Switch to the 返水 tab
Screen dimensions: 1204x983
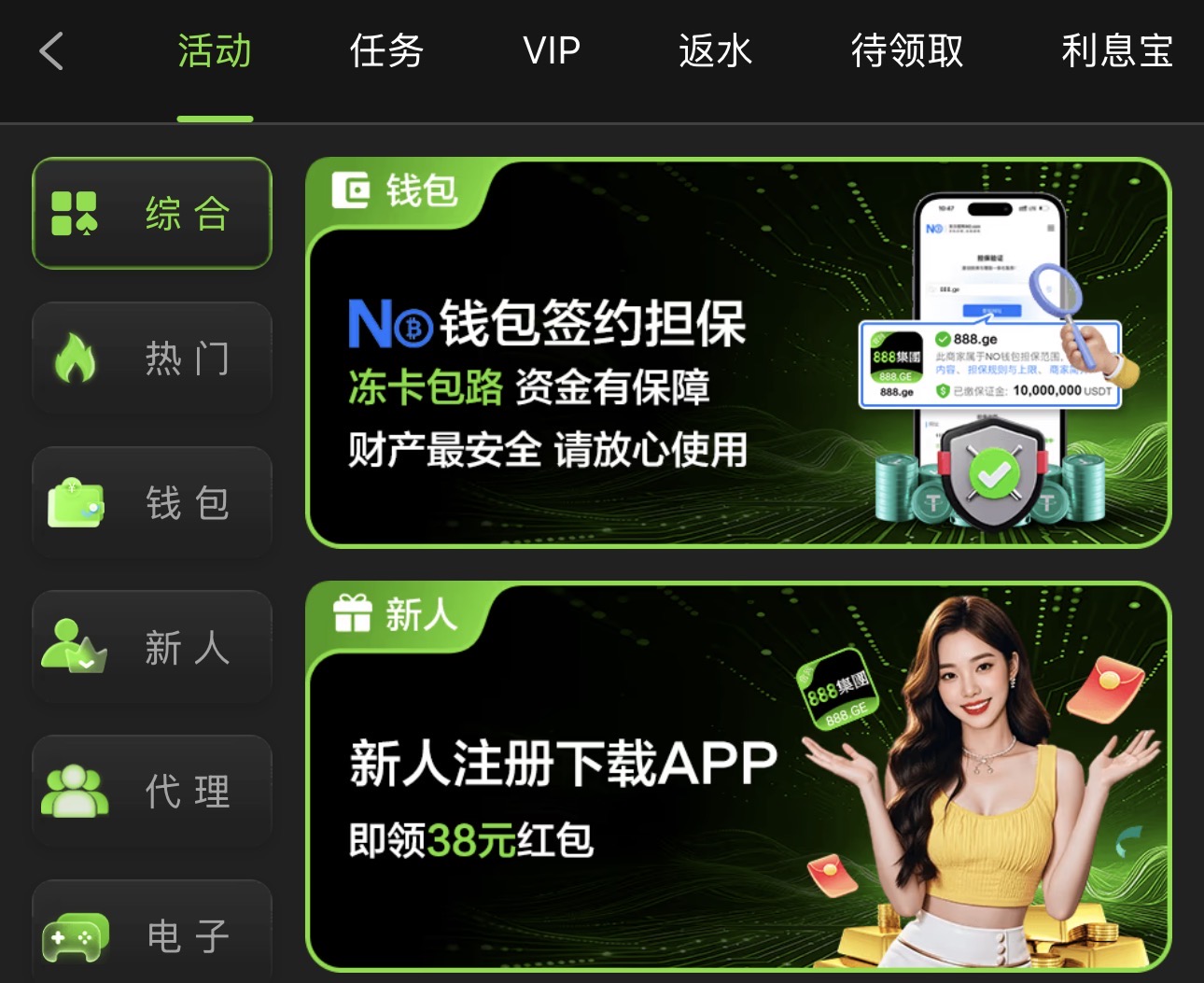(x=715, y=51)
